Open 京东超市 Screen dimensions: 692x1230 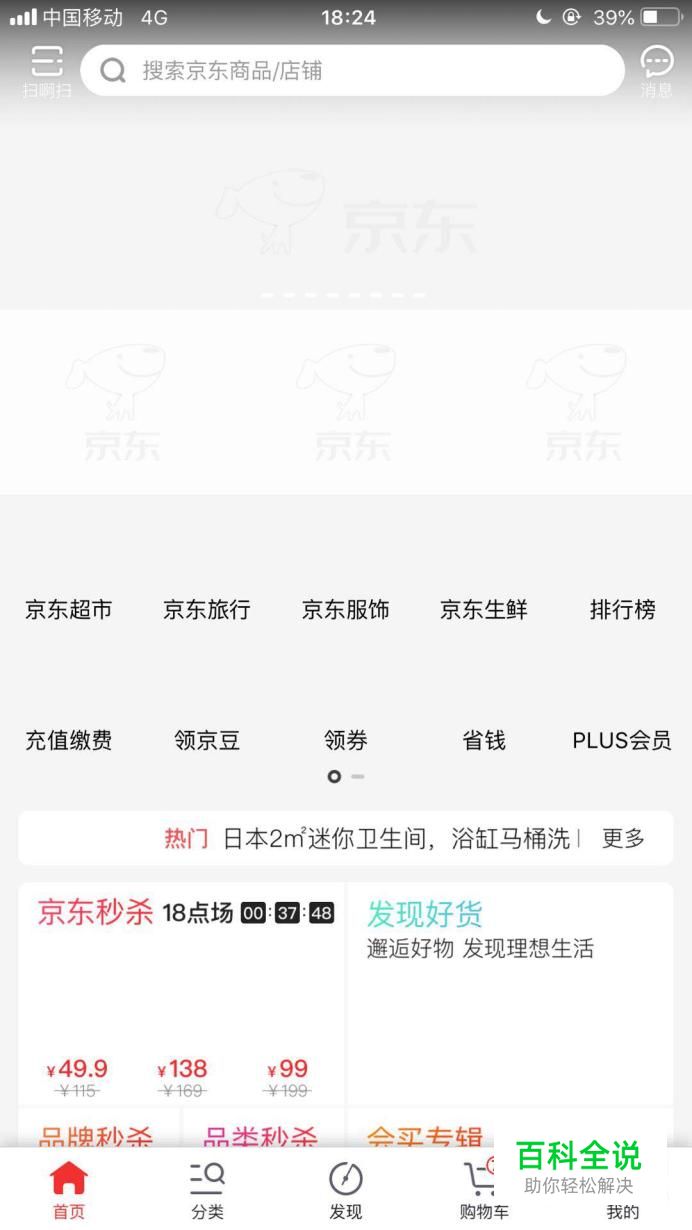(68, 609)
